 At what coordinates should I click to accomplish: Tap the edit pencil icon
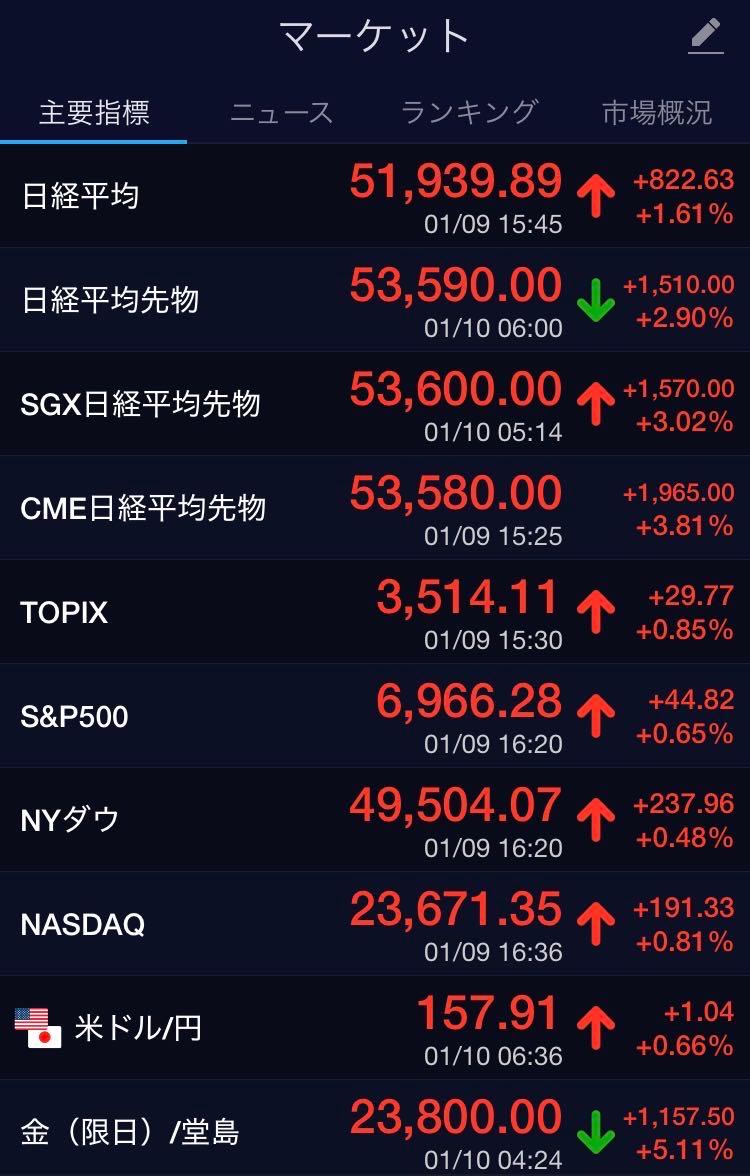pos(706,37)
